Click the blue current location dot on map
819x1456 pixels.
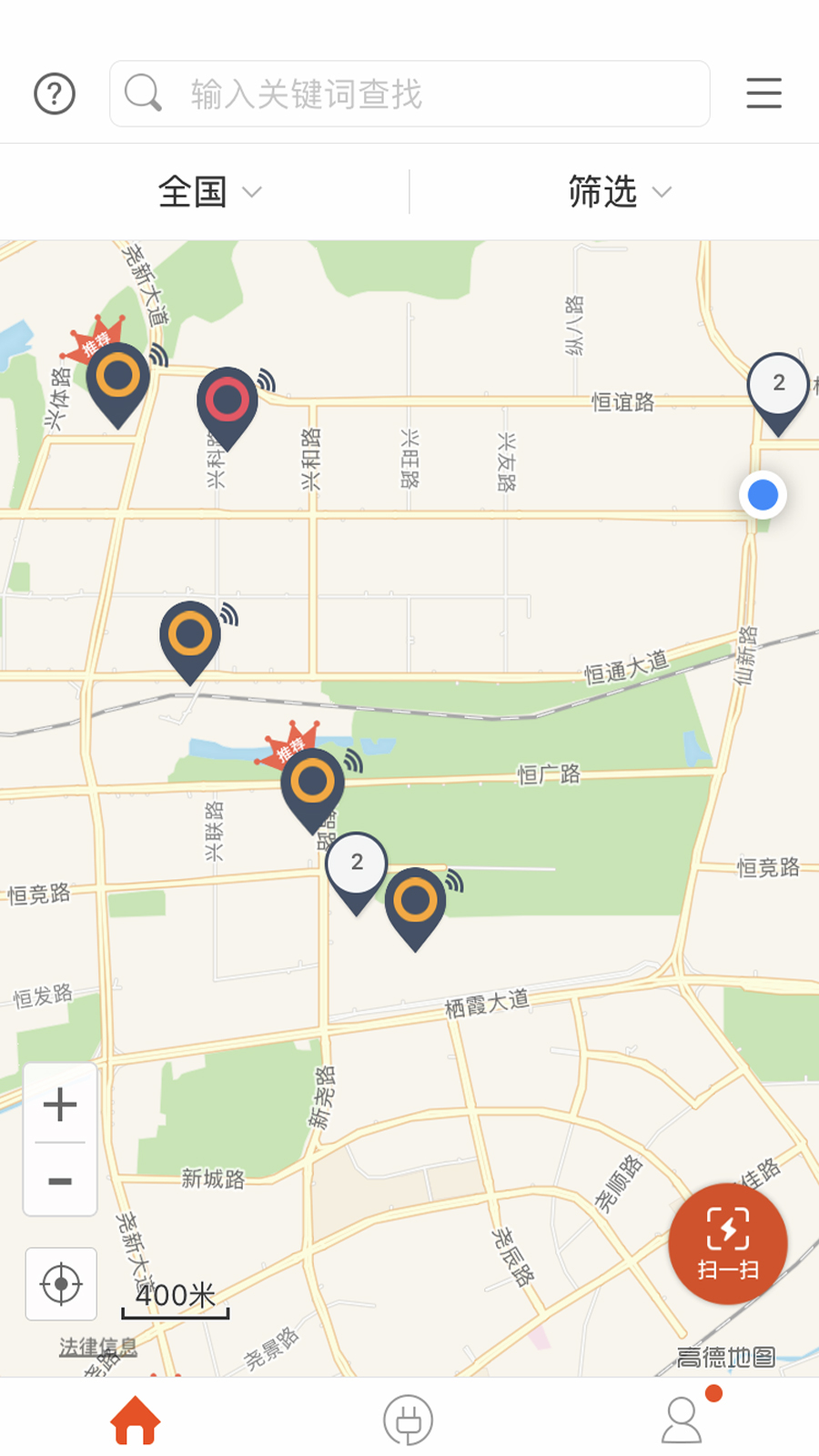click(761, 494)
